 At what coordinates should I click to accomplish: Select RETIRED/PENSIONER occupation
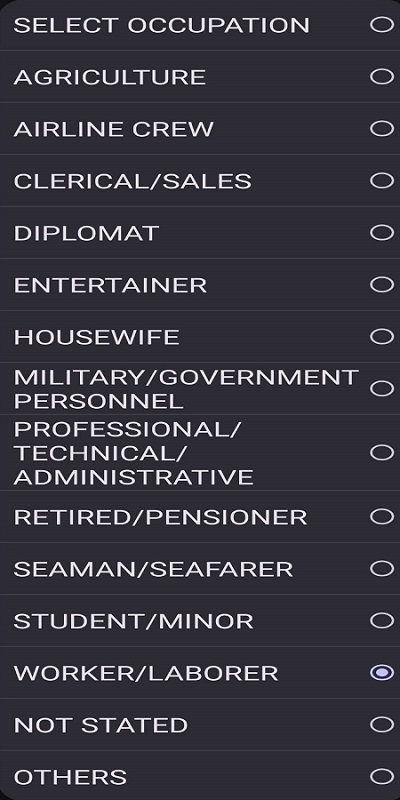pyautogui.click(x=200, y=517)
